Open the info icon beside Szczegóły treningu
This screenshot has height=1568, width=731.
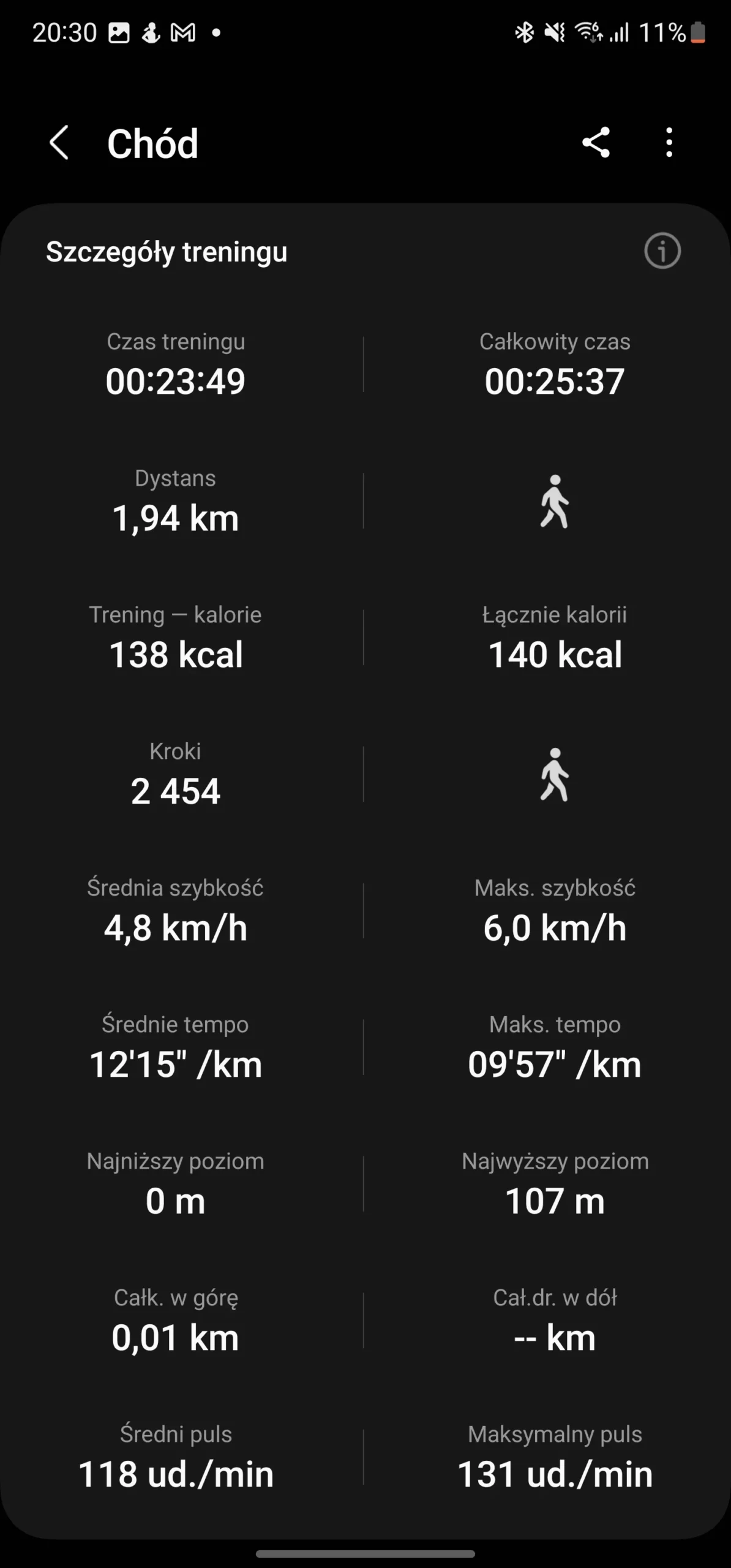(x=662, y=251)
